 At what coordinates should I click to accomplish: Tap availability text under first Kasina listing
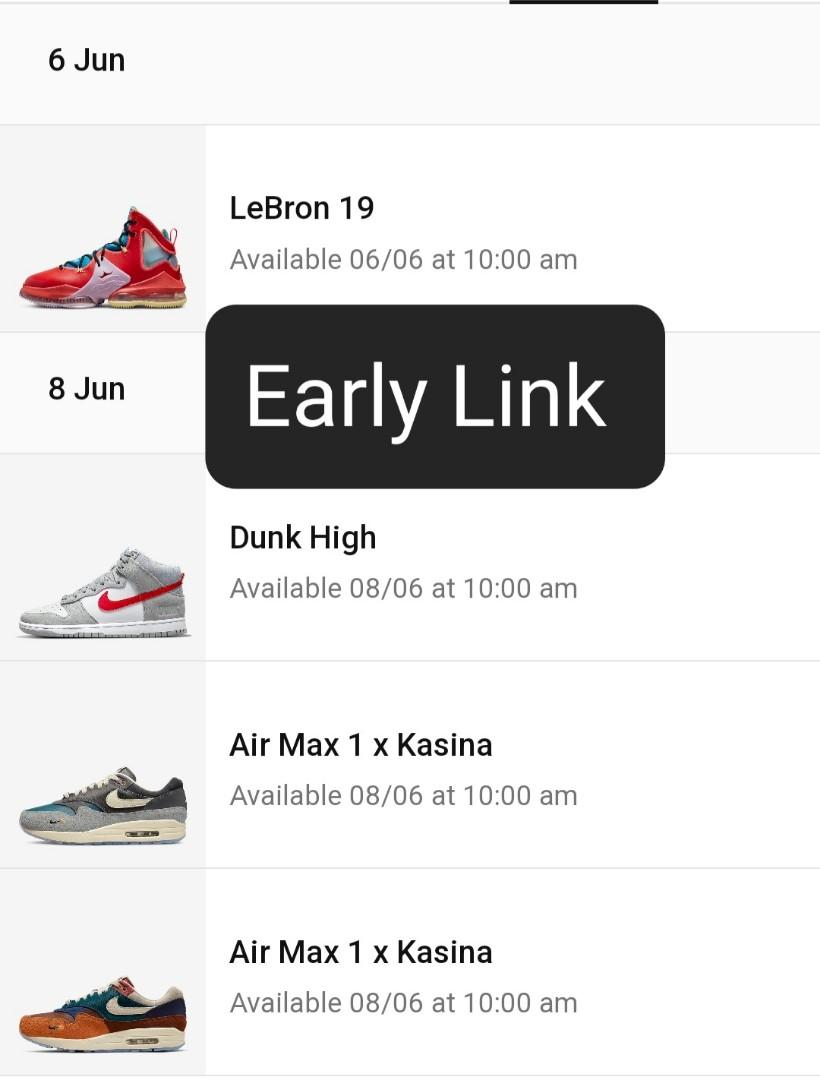click(403, 795)
